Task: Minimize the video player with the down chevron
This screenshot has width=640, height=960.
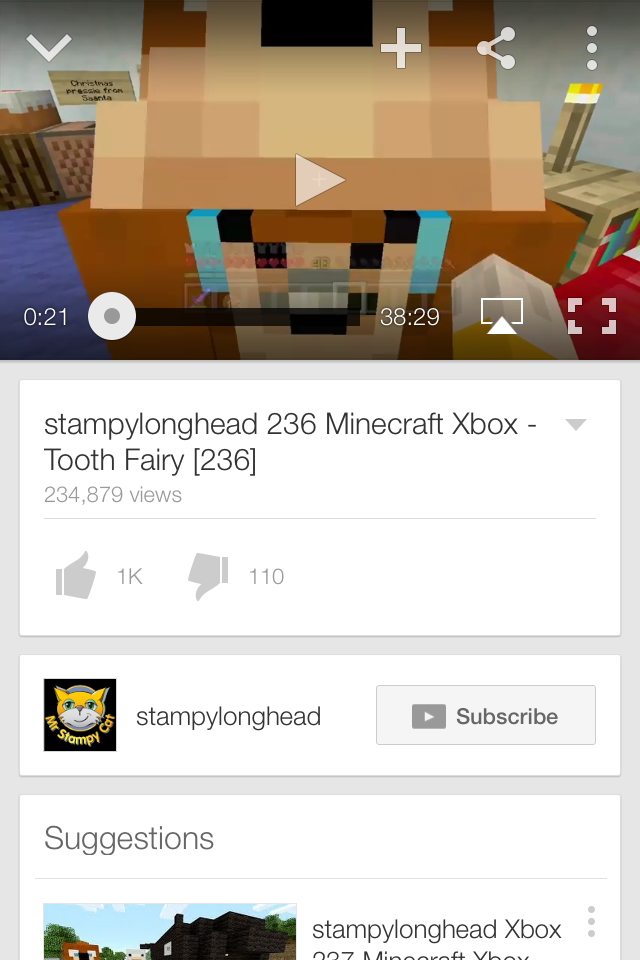Action: pos(49,47)
